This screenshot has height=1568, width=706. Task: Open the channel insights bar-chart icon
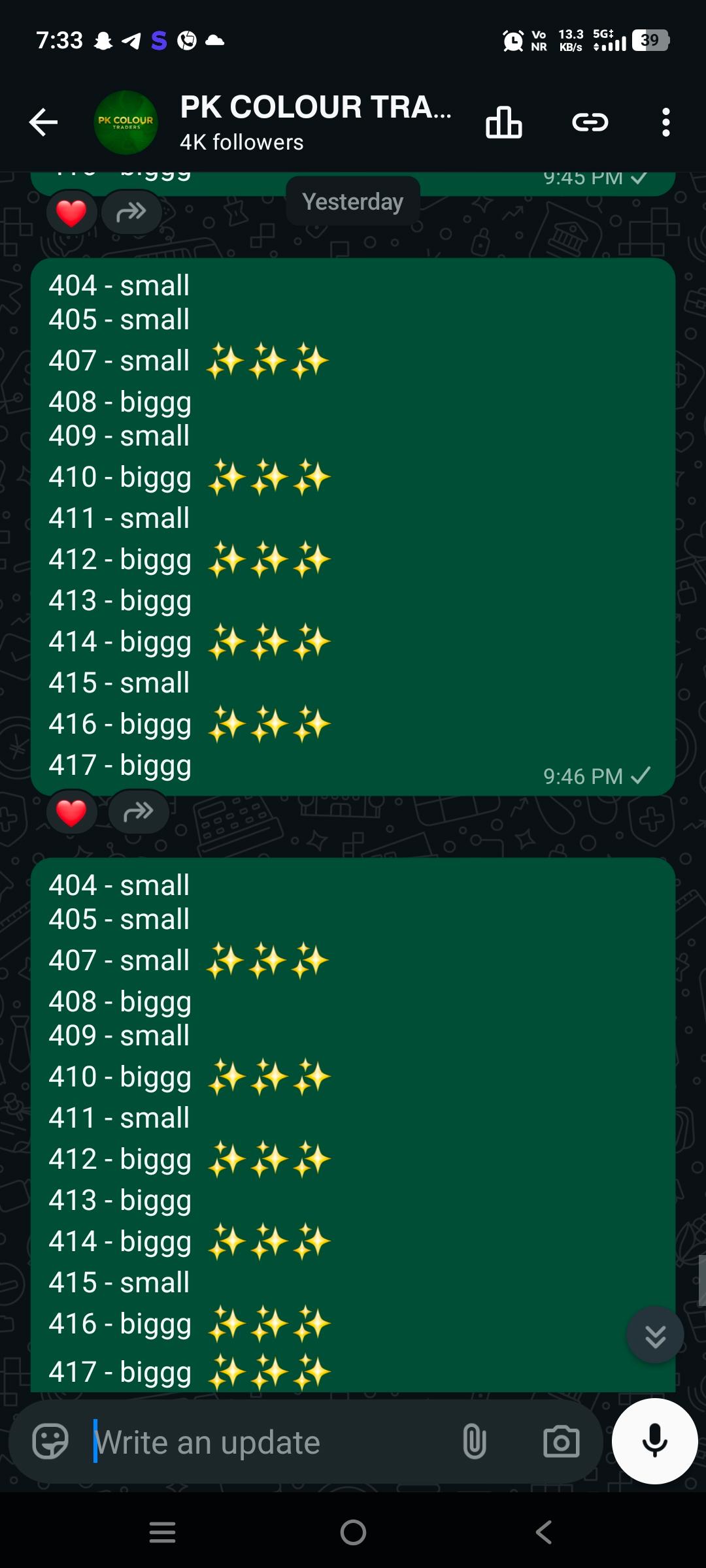(x=504, y=122)
